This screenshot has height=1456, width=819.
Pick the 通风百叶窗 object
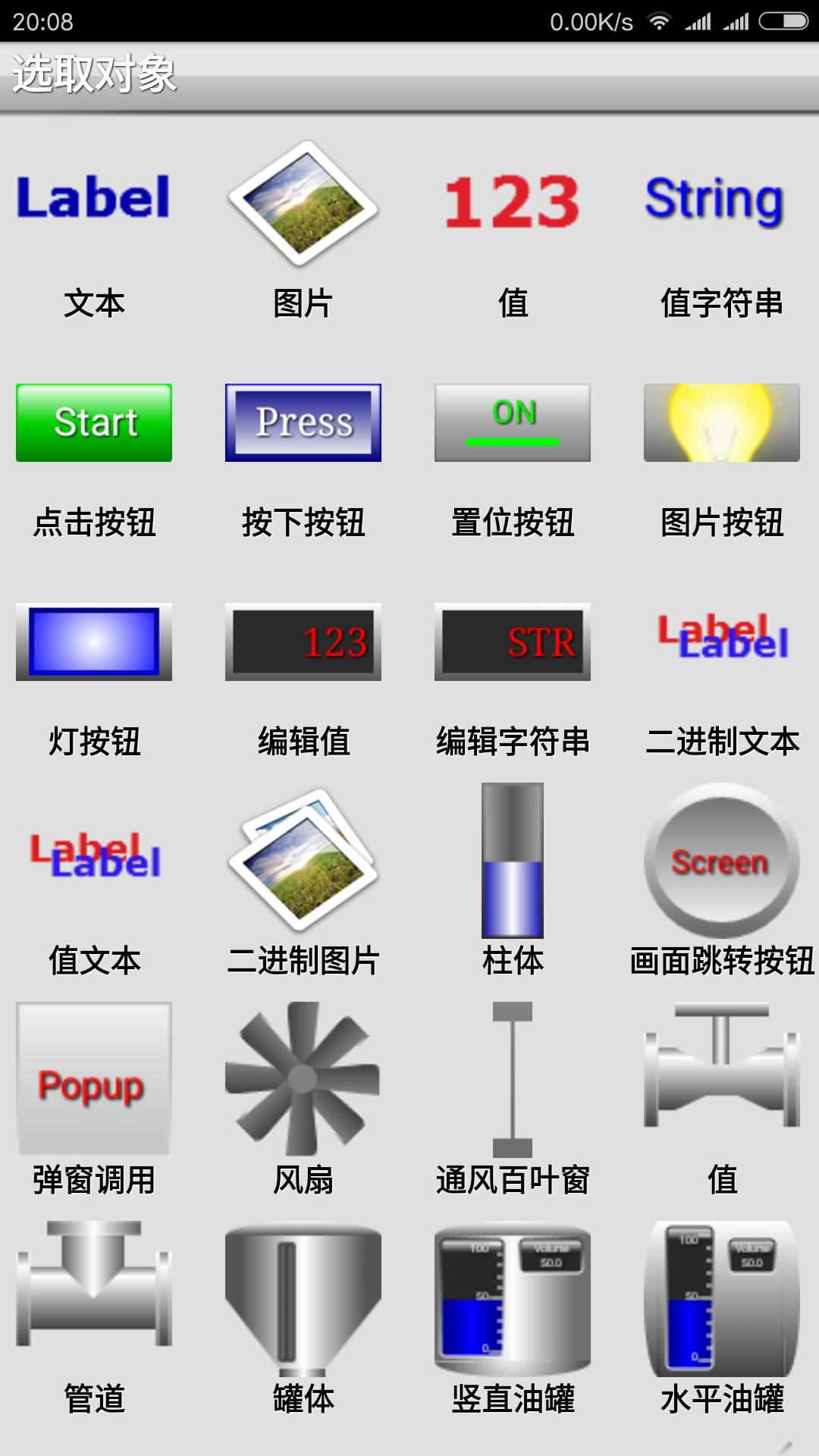513,1080
